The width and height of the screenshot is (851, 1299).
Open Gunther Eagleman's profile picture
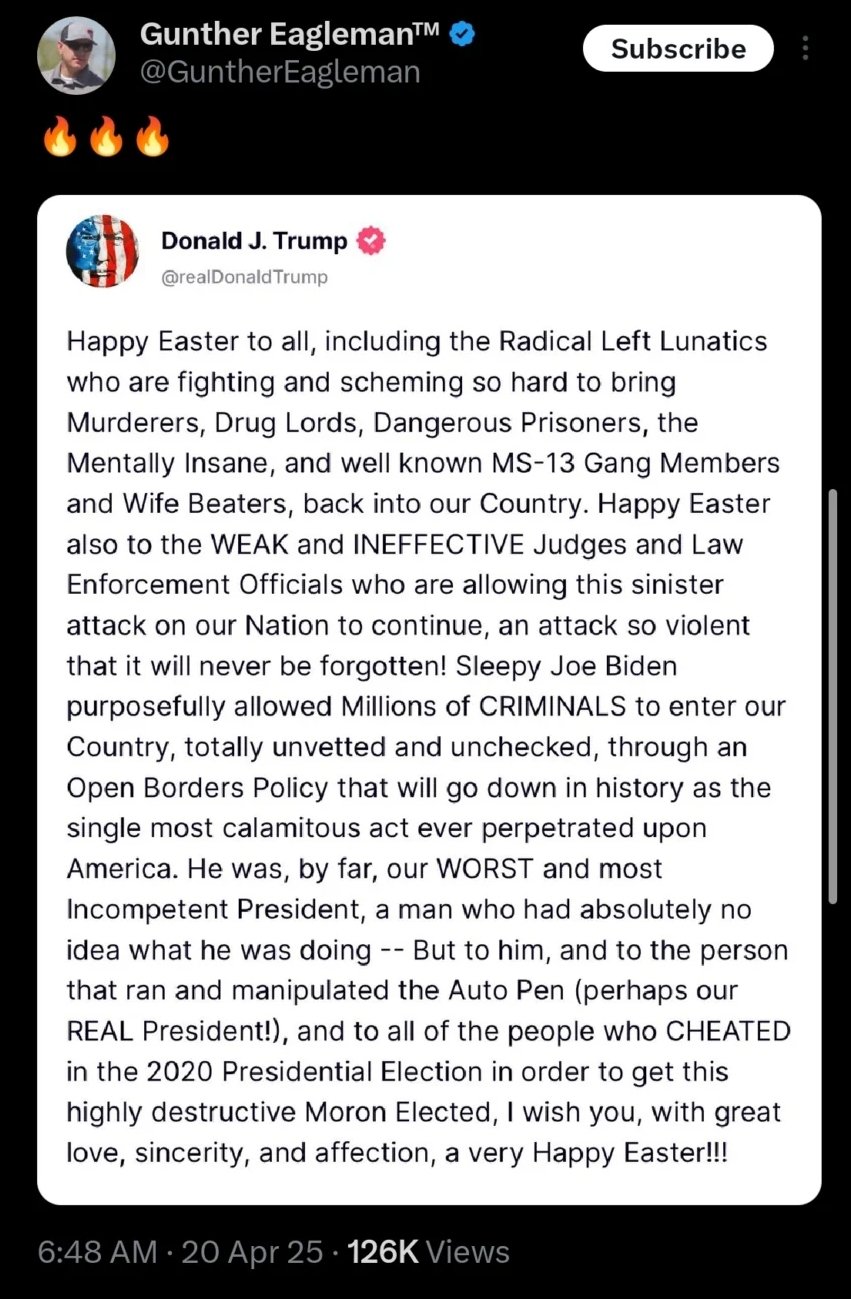pyautogui.click(x=76, y=56)
